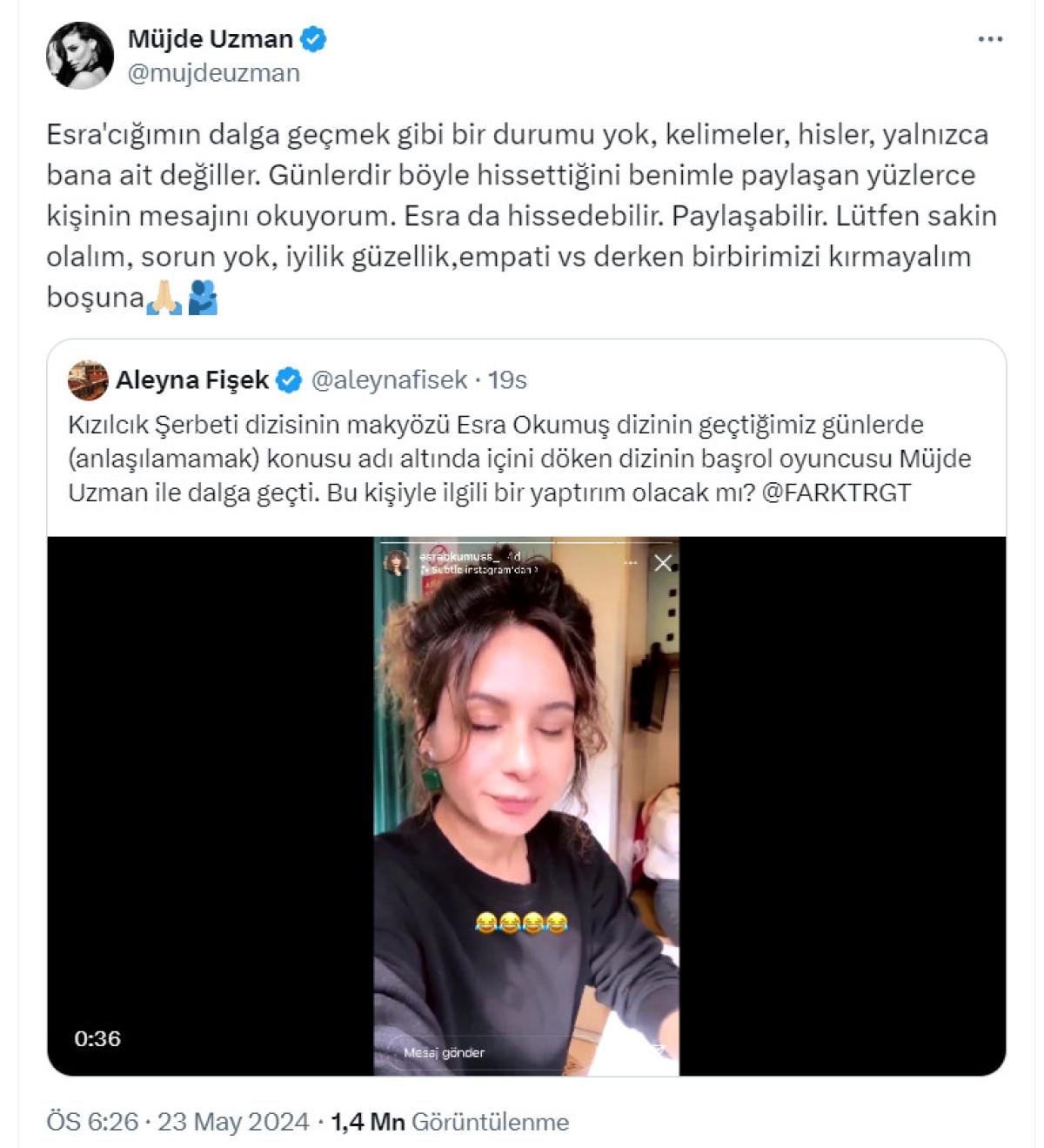Open Müjde Uzman's profile picture
This screenshot has width=1044, height=1148.
click(80, 56)
